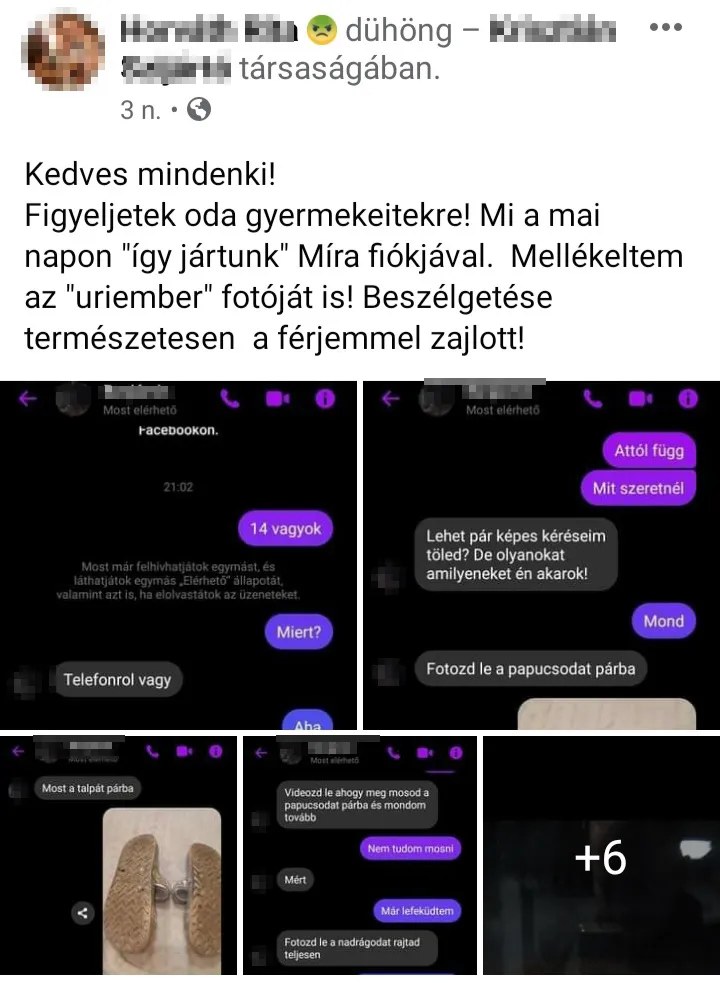
Task: Open the screenshot tile showing "14 vagyok"
Action: (x=178, y=555)
